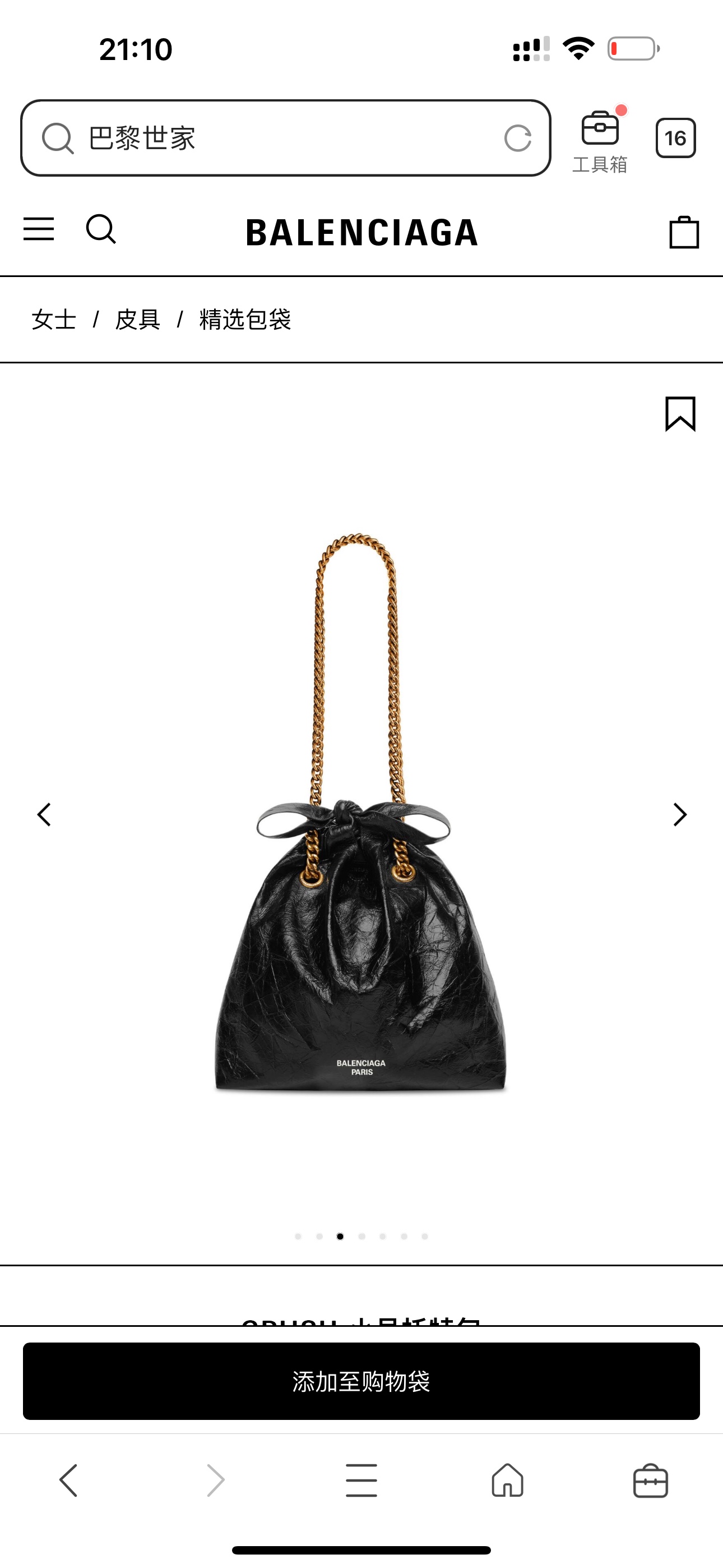Open the browser menu in bottom bar
723x1568 pixels.
click(x=361, y=1481)
